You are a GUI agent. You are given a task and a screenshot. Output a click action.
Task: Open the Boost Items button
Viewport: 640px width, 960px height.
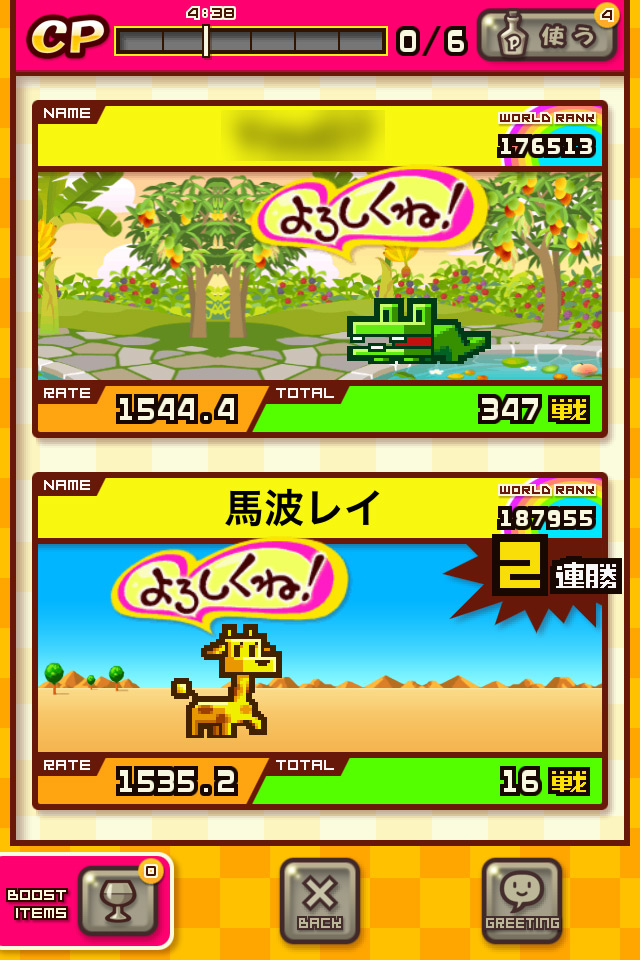(x=117, y=901)
